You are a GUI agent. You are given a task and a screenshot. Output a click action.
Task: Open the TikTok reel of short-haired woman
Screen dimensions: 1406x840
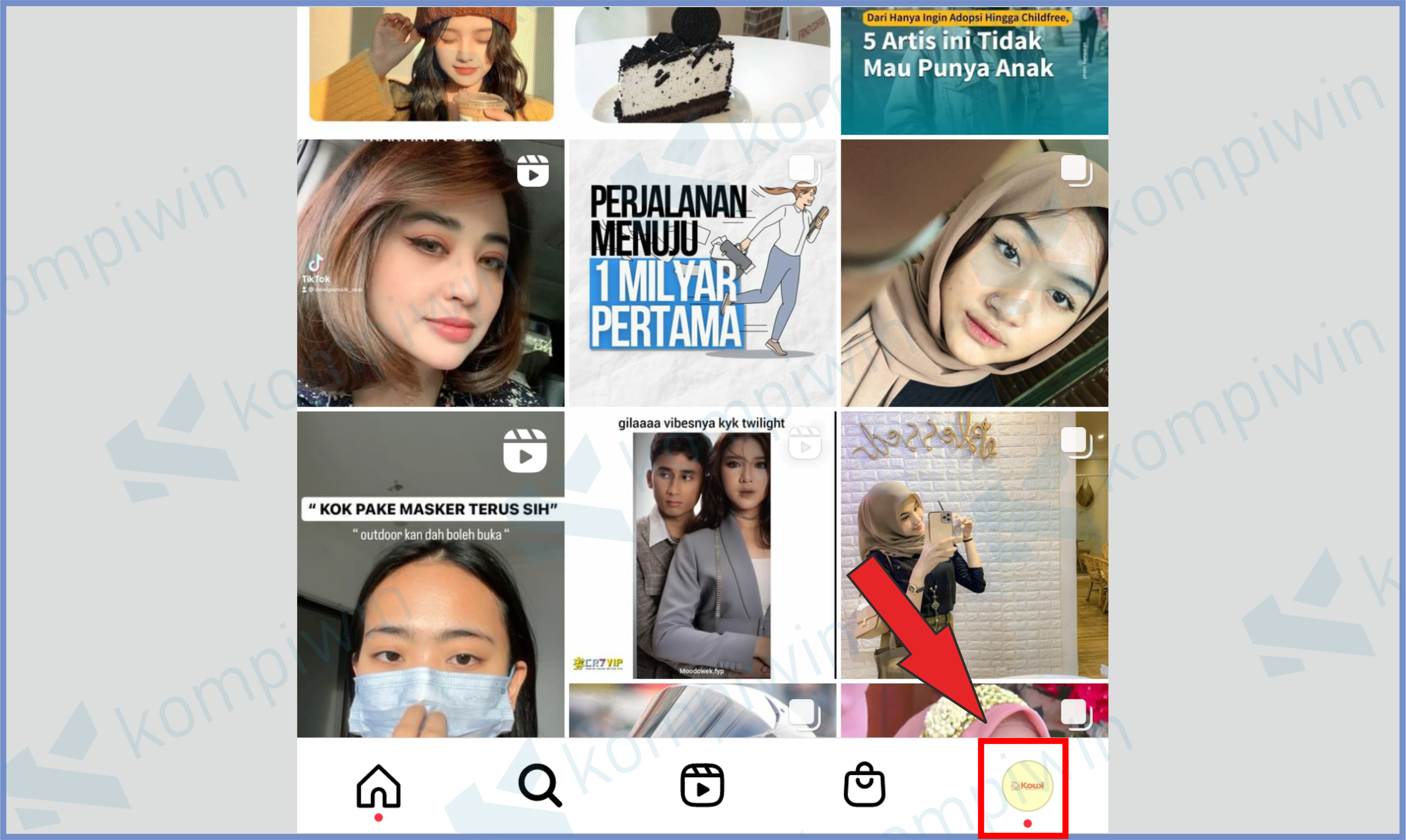430,273
